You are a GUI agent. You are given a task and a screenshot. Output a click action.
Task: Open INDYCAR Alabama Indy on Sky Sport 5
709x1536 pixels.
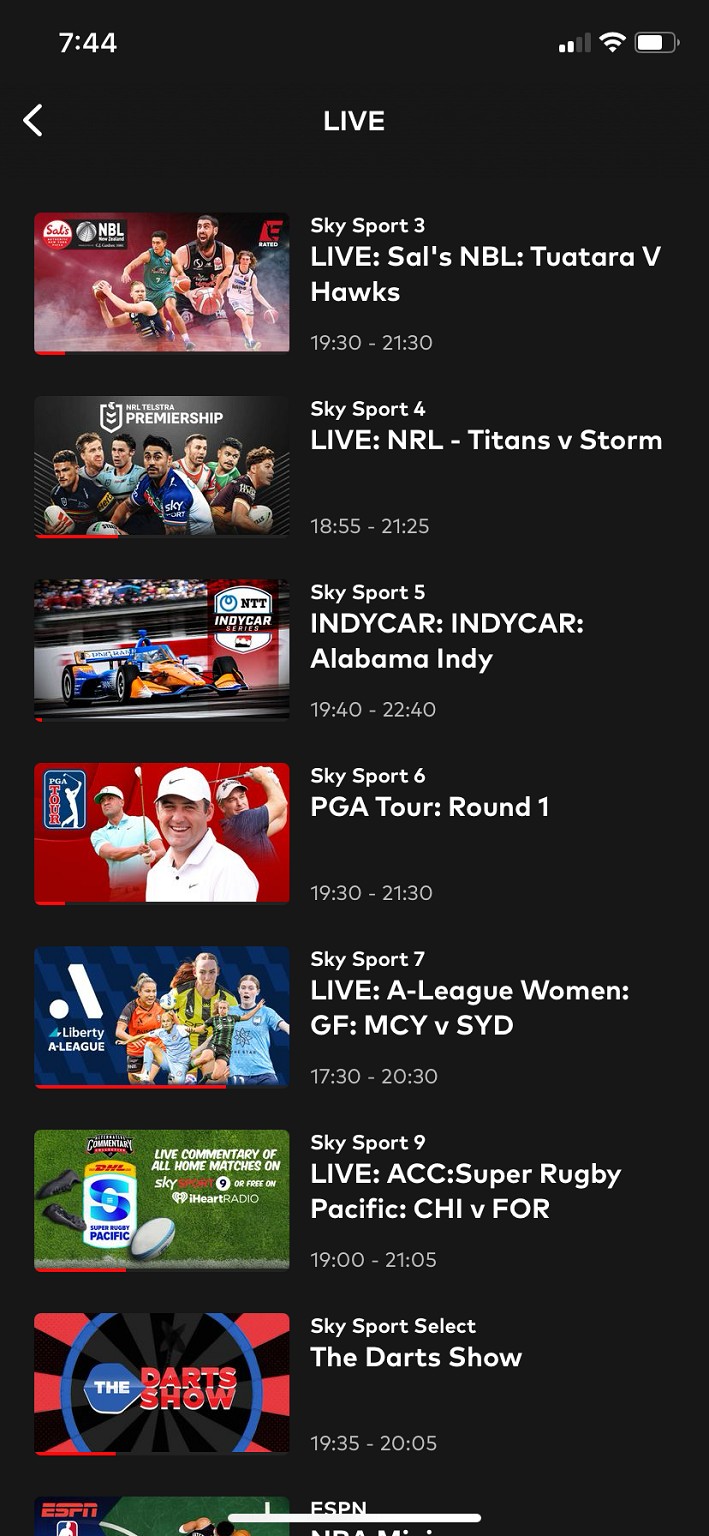point(162,649)
